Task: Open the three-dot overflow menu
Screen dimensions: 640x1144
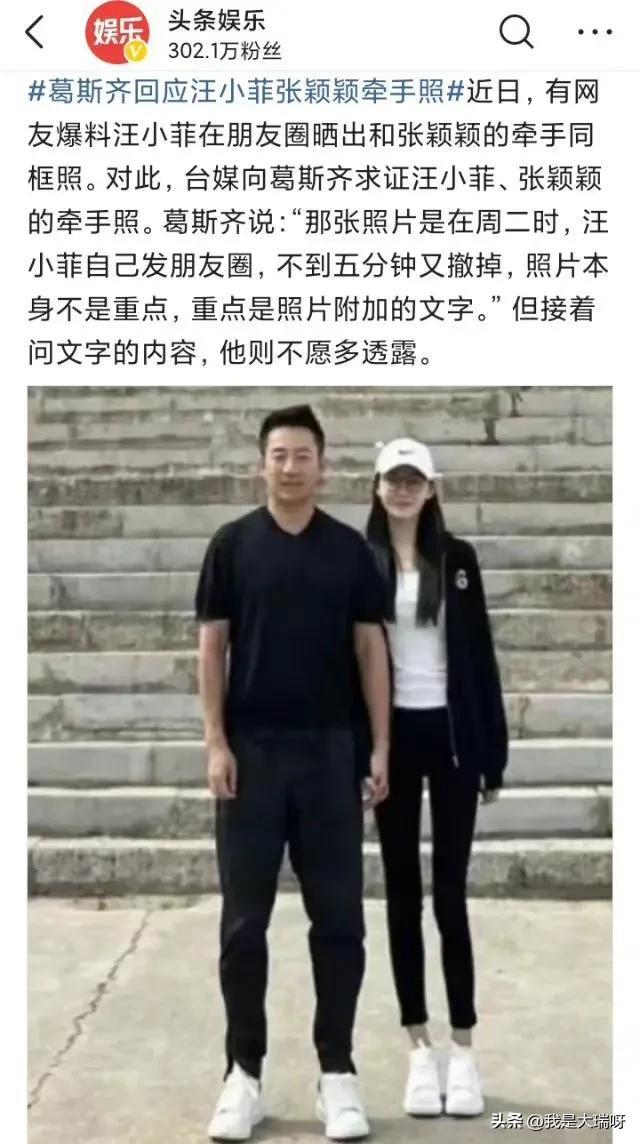Action: click(594, 33)
